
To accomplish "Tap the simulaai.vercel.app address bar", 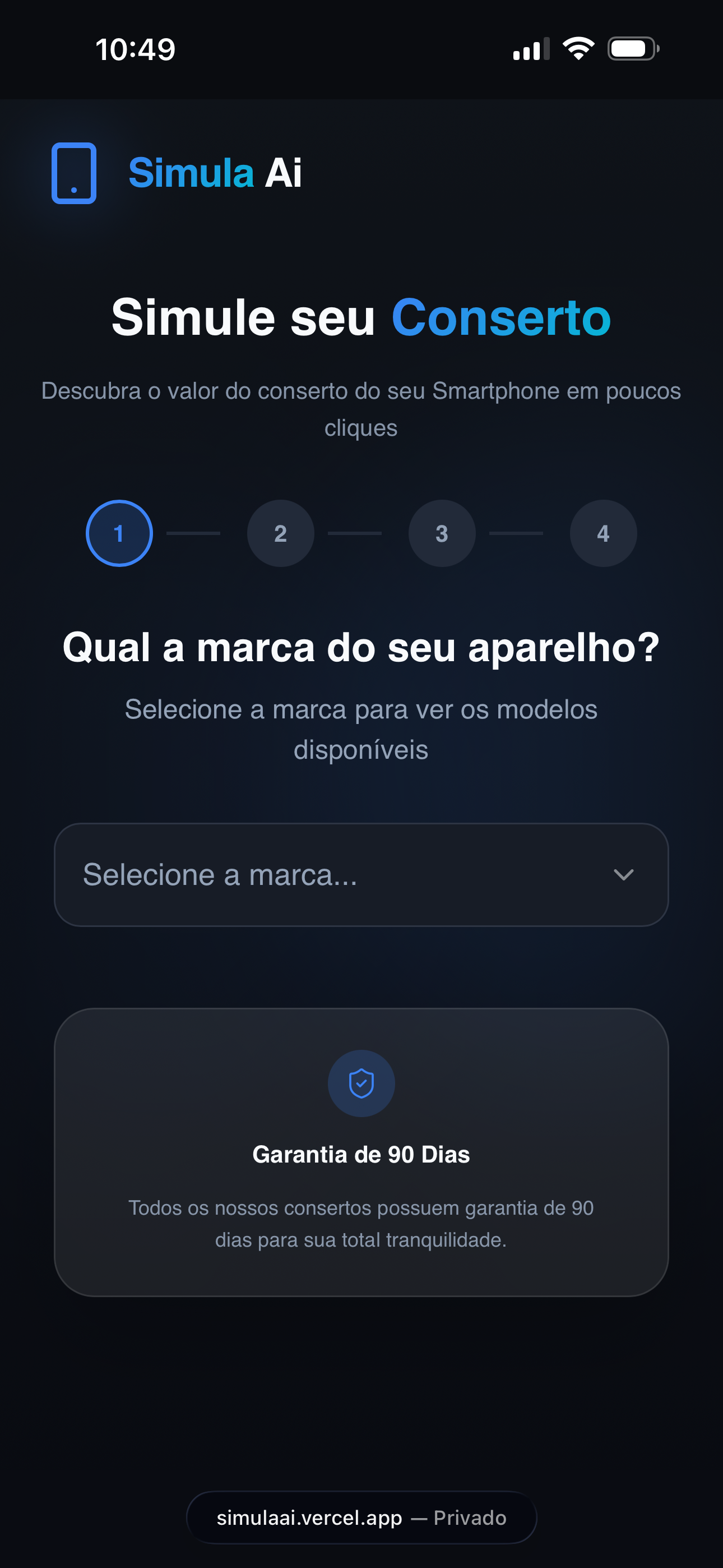I will (x=361, y=1517).
